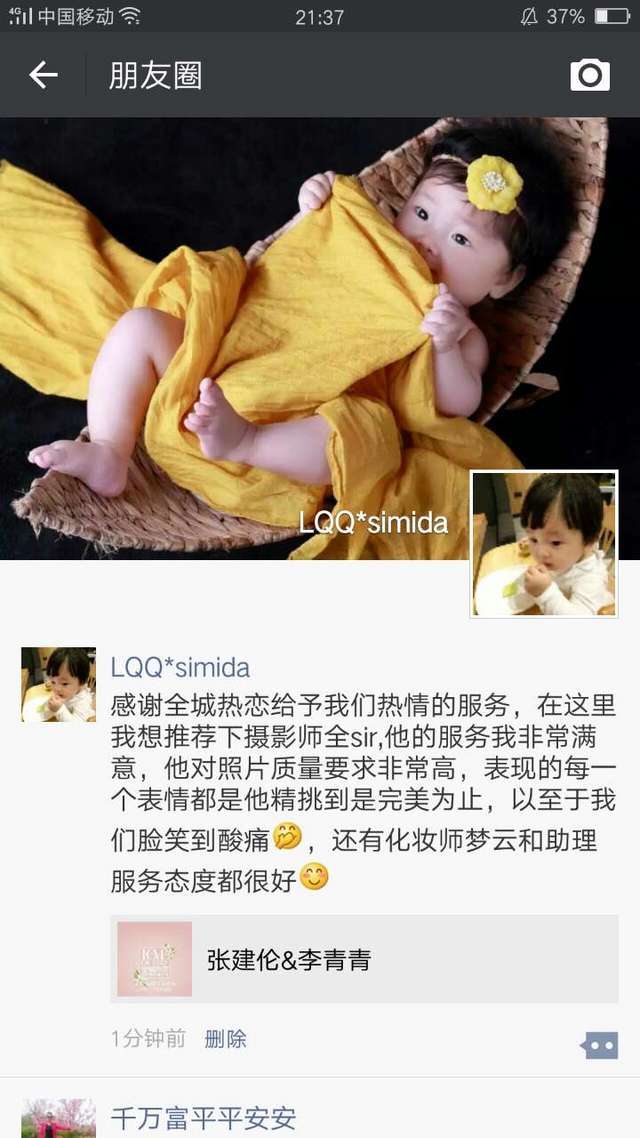Tap 千万富平平安安's avatar picture
The image size is (640, 1138).
[58, 1118]
